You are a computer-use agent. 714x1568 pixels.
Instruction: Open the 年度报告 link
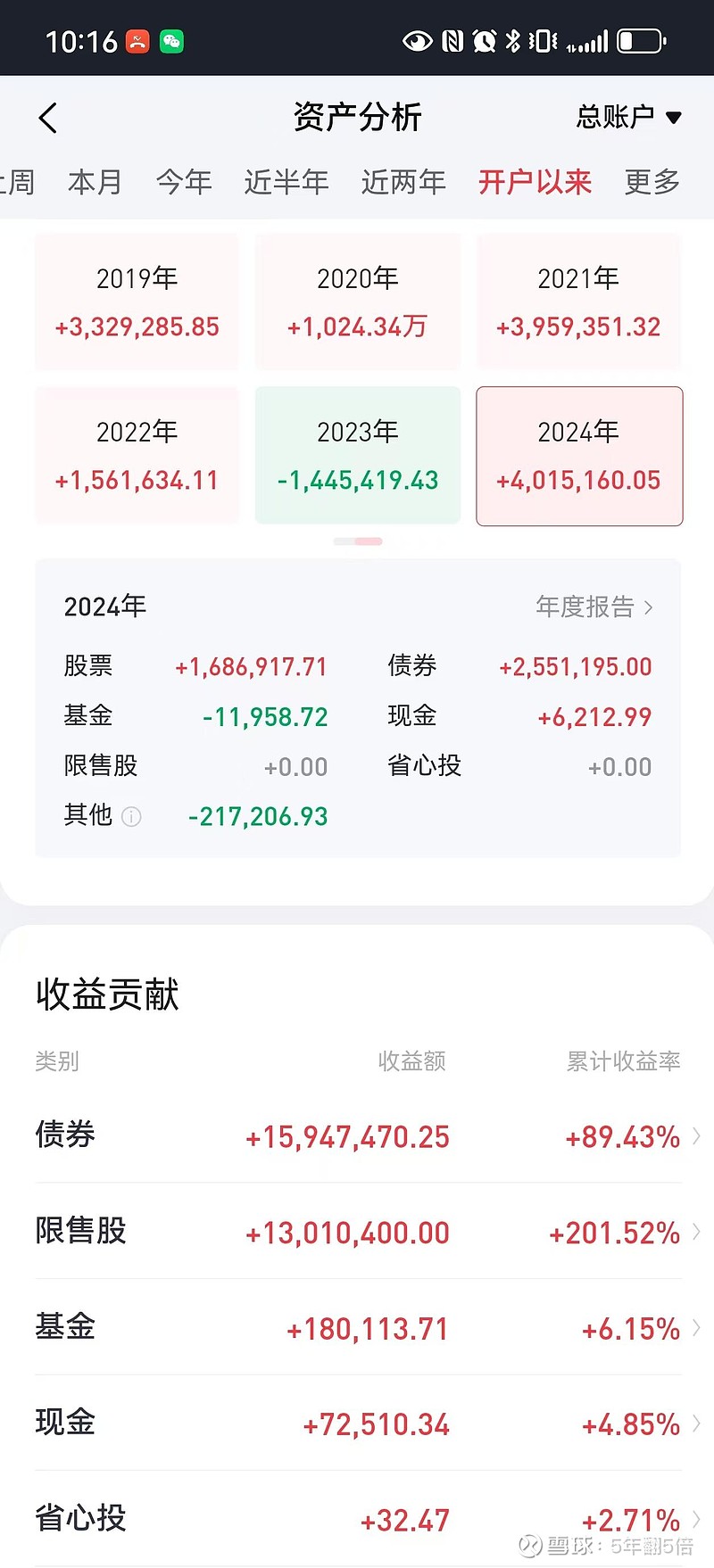coord(594,607)
